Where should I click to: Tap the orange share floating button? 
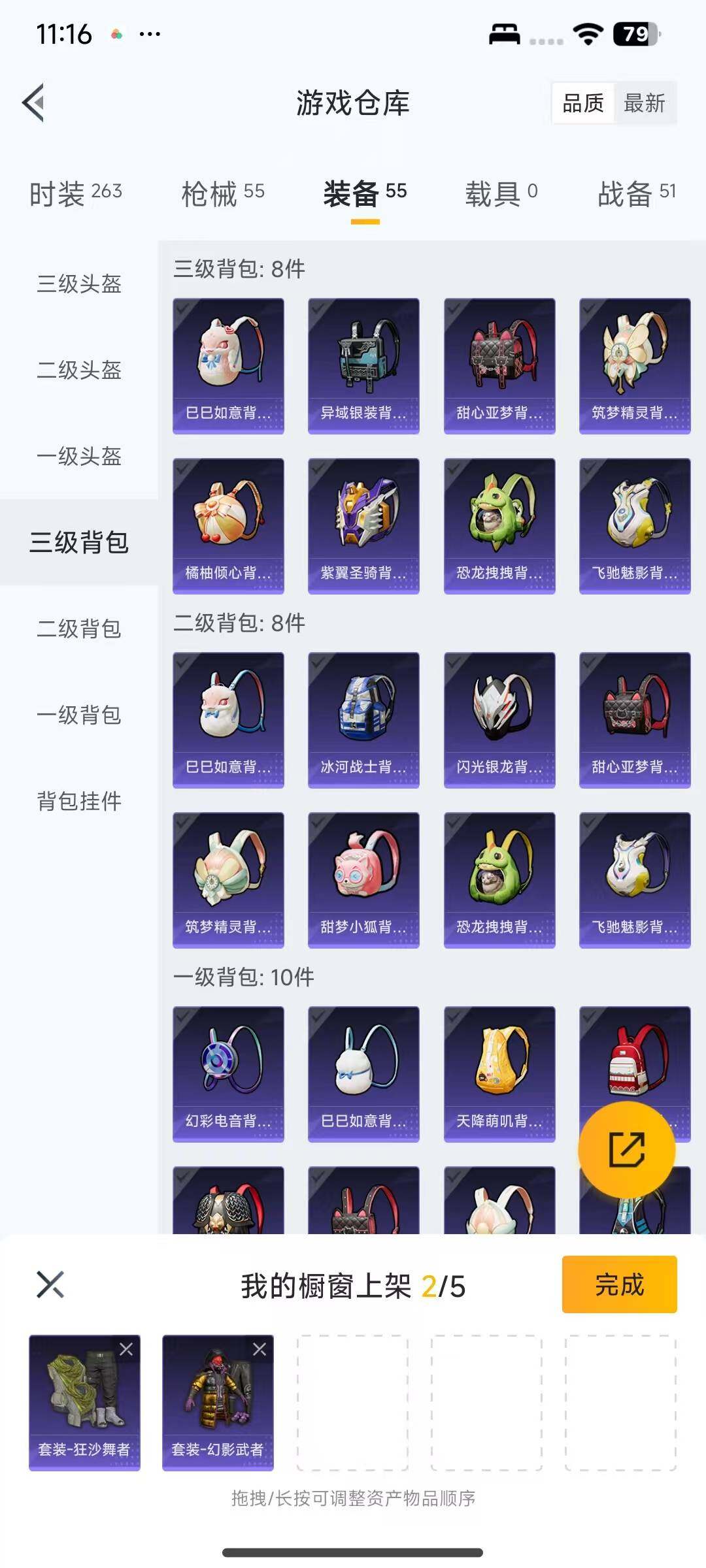tap(626, 1150)
